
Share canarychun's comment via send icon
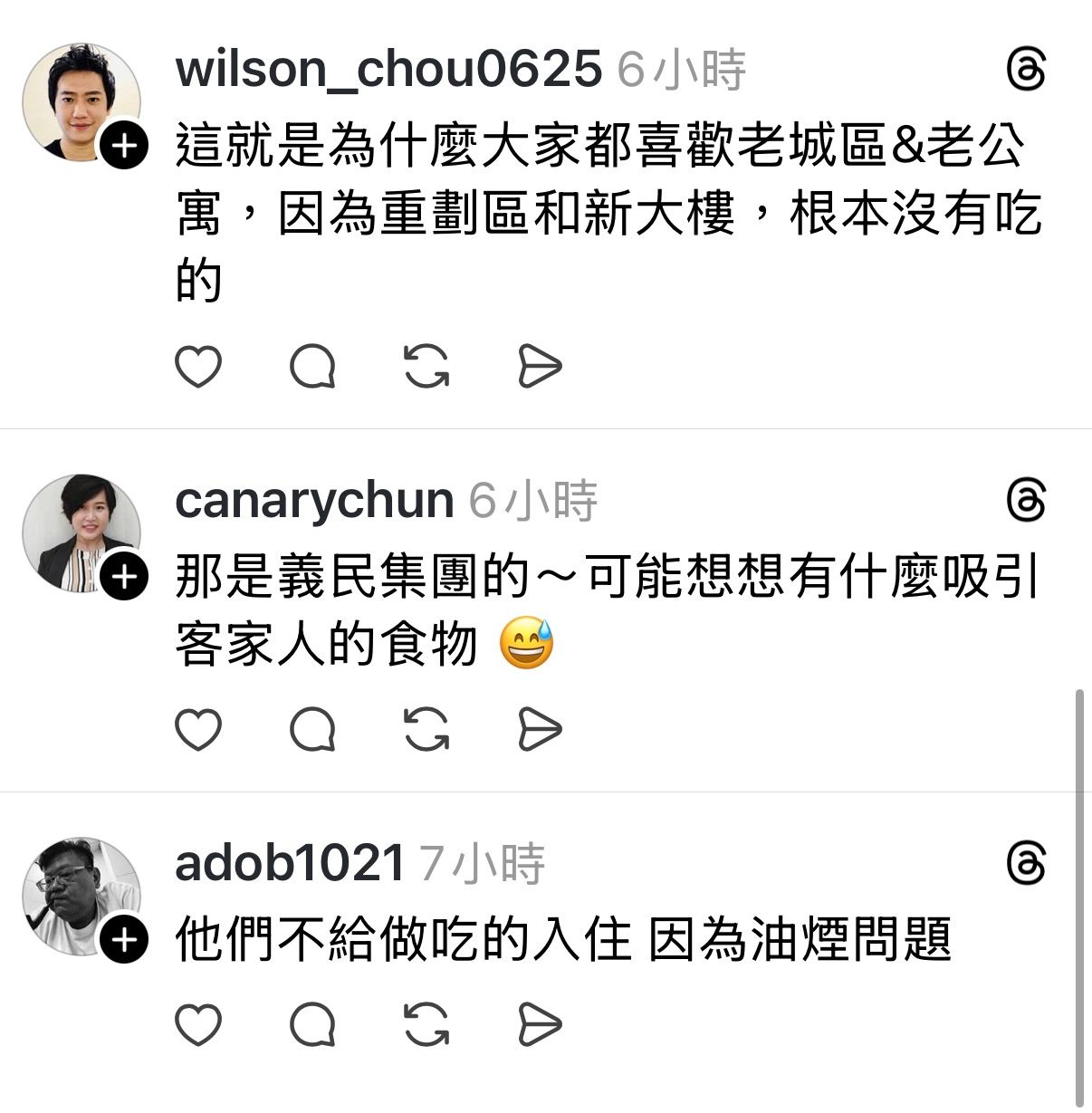(x=541, y=730)
